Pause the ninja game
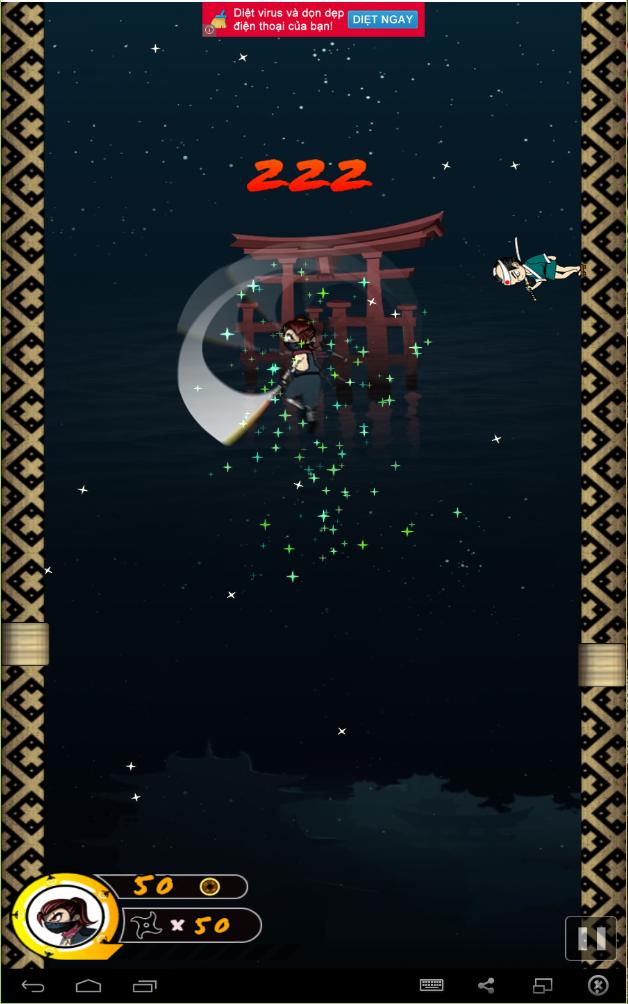Viewport: 628px width, 1004px height. (x=591, y=939)
